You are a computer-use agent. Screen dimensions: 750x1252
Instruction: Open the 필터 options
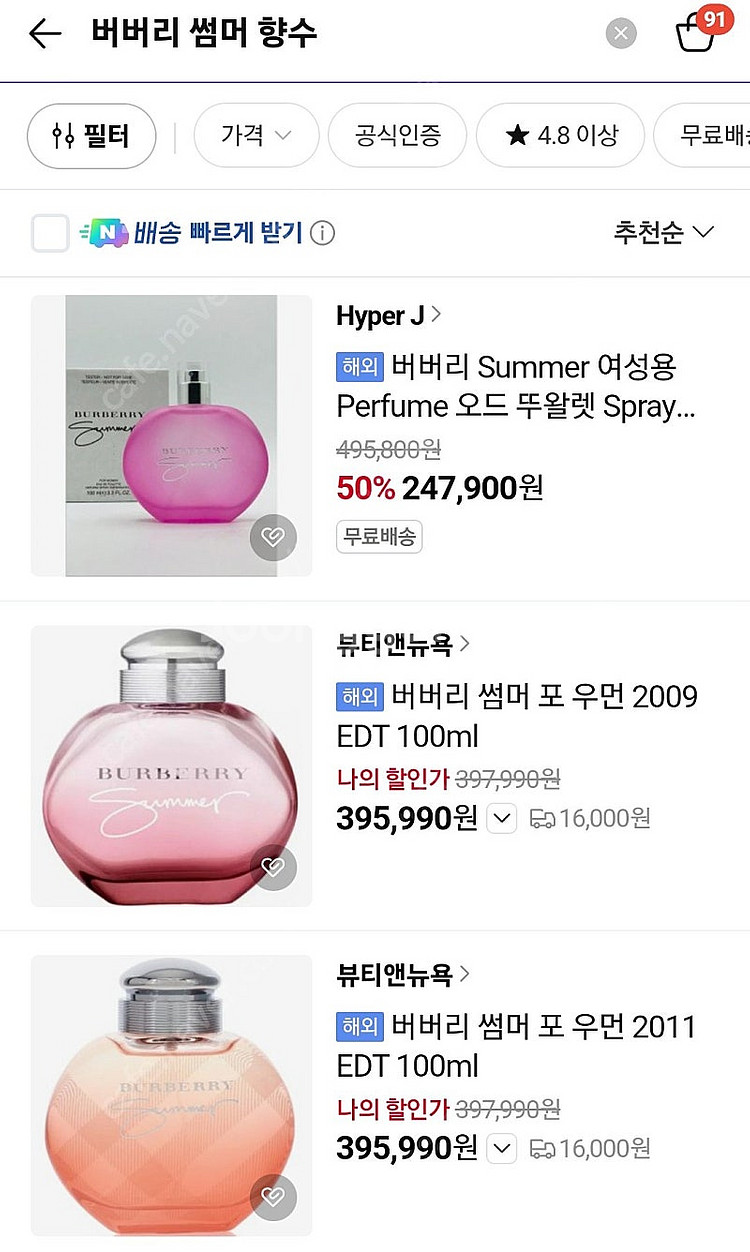(x=91, y=136)
